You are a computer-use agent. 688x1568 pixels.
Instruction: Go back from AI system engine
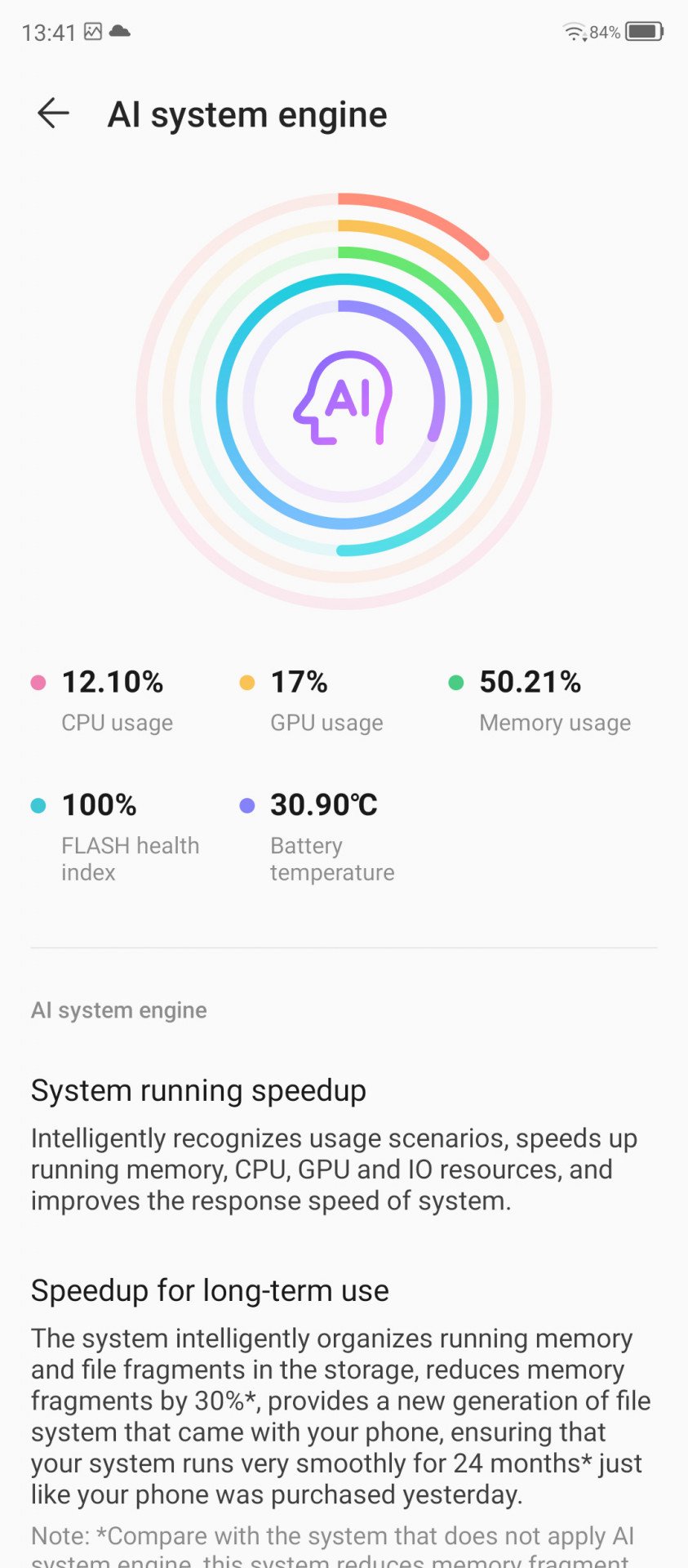[x=53, y=114]
